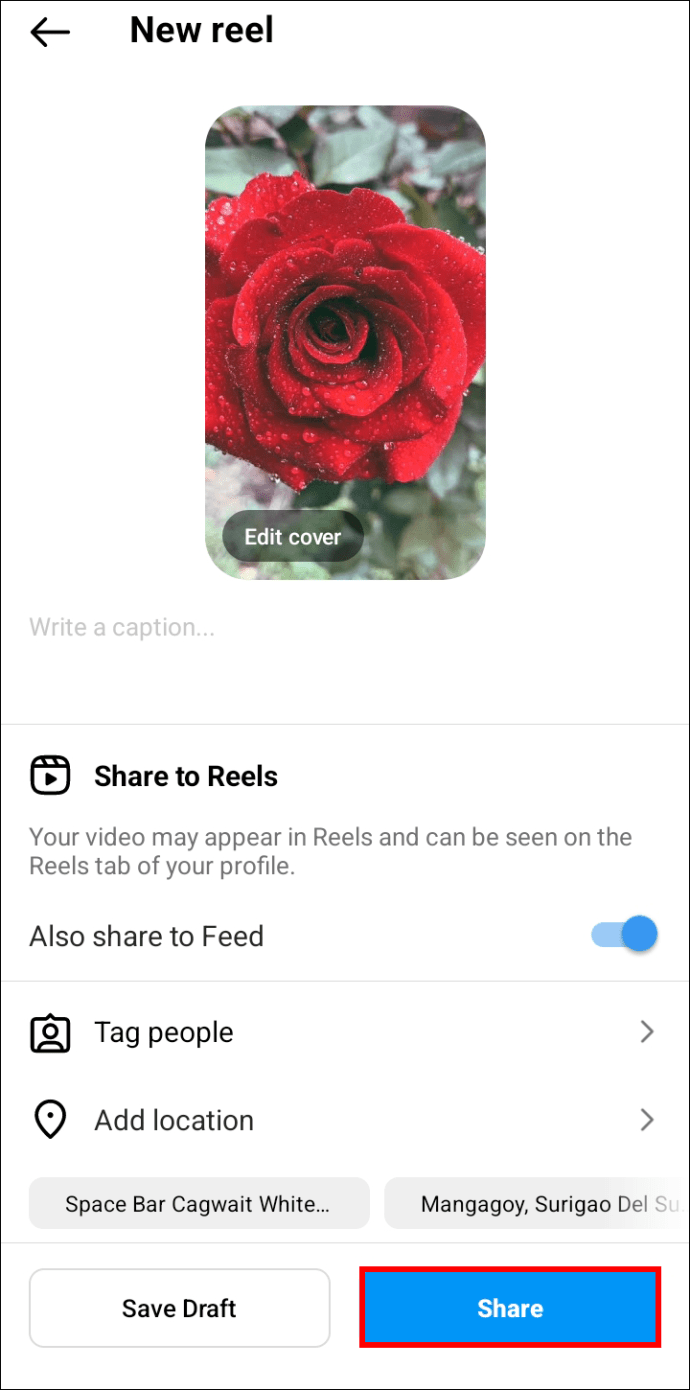Save the reel as a draft
Viewport: 690px width, 1390px height.
tap(180, 1308)
